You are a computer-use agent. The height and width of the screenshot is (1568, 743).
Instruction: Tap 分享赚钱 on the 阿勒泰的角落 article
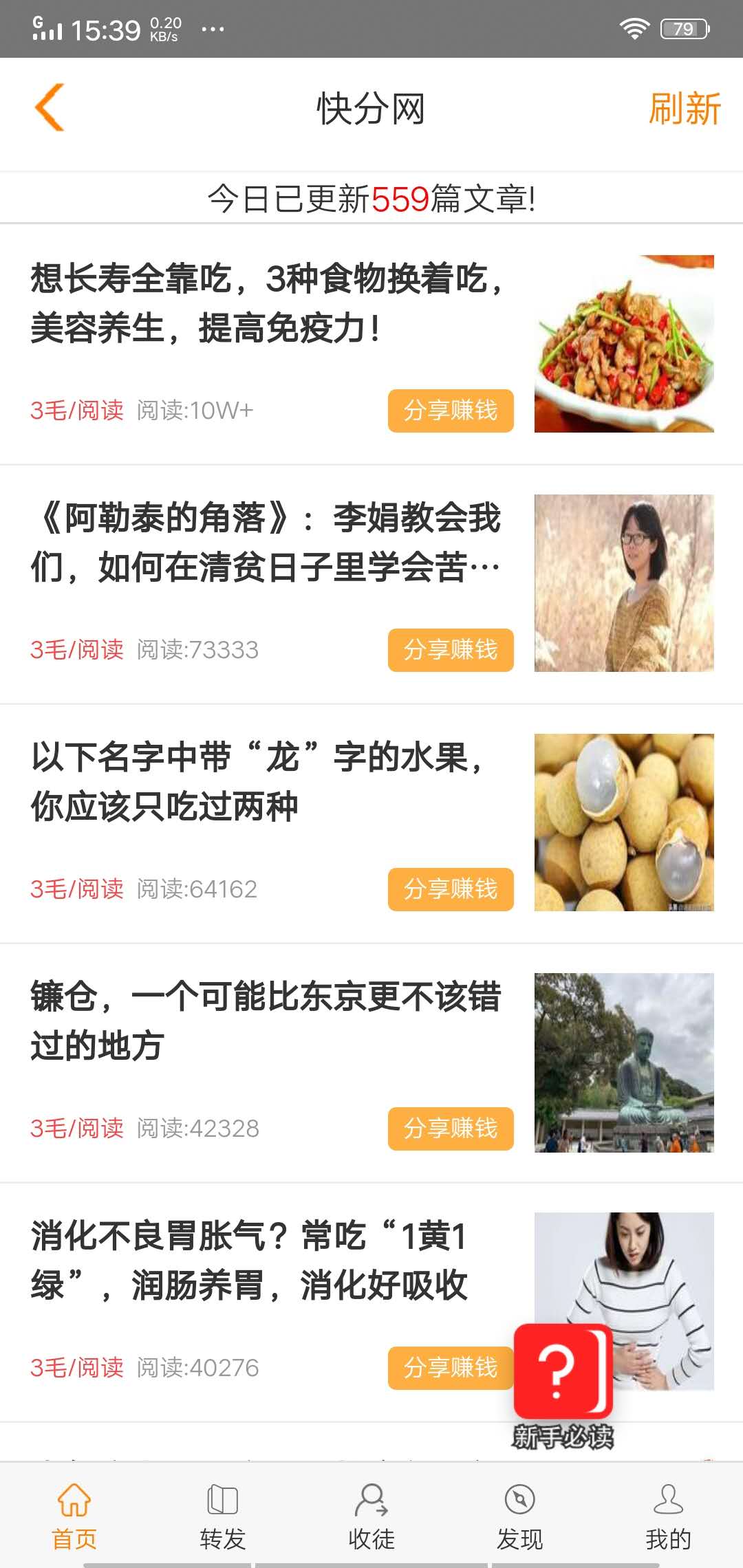pyautogui.click(x=451, y=650)
